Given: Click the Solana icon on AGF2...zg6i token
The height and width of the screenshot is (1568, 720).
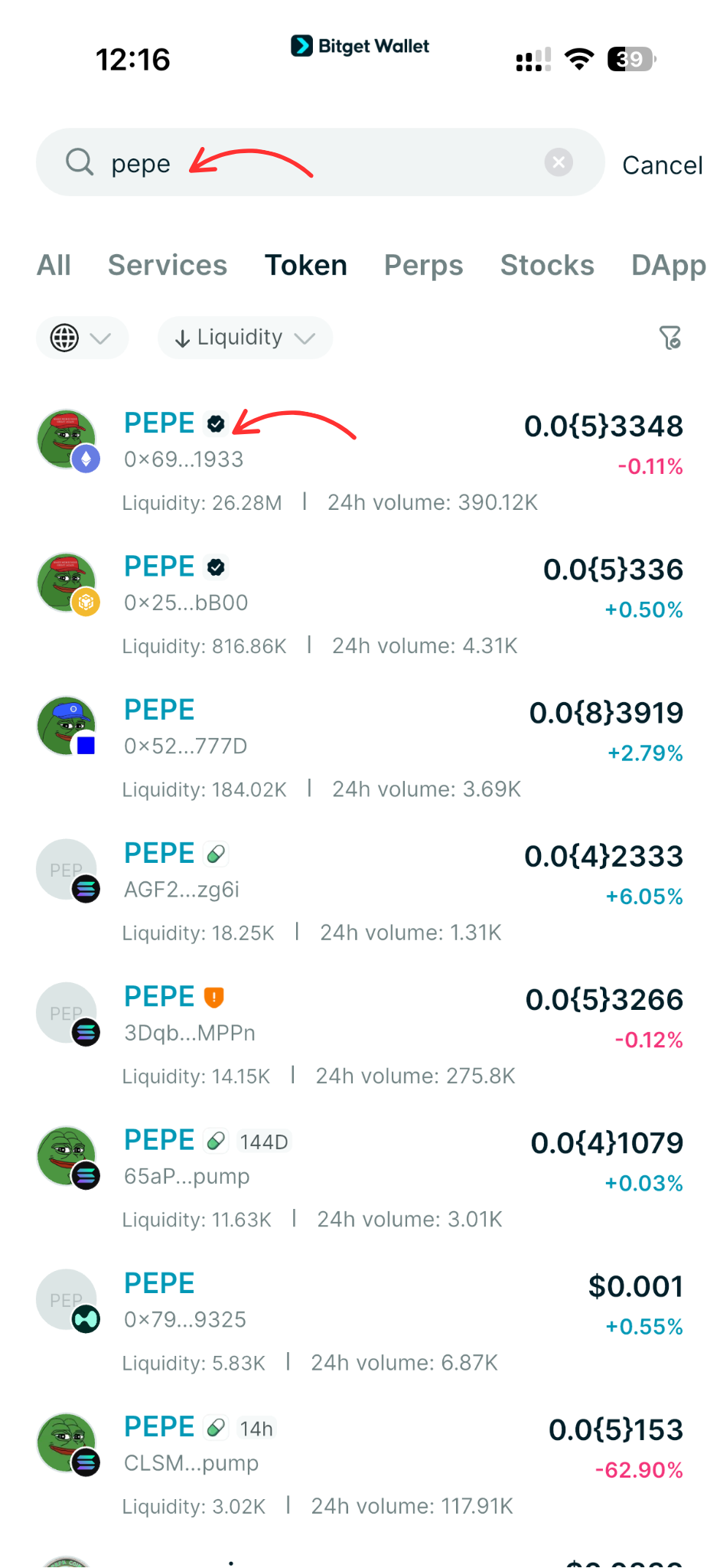Looking at the screenshot, I should (86, 889).
